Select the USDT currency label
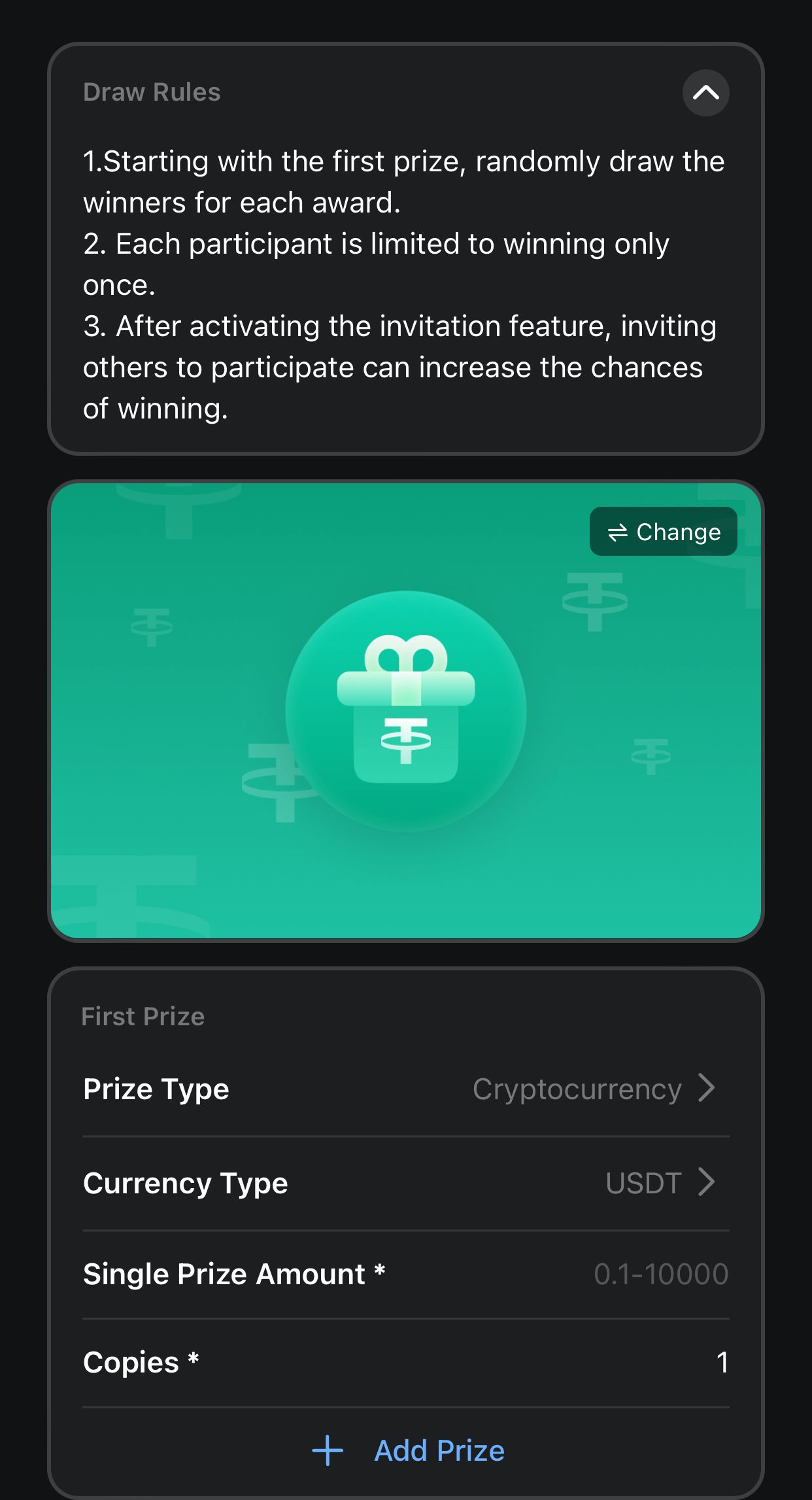 [x=643, y=1183]
